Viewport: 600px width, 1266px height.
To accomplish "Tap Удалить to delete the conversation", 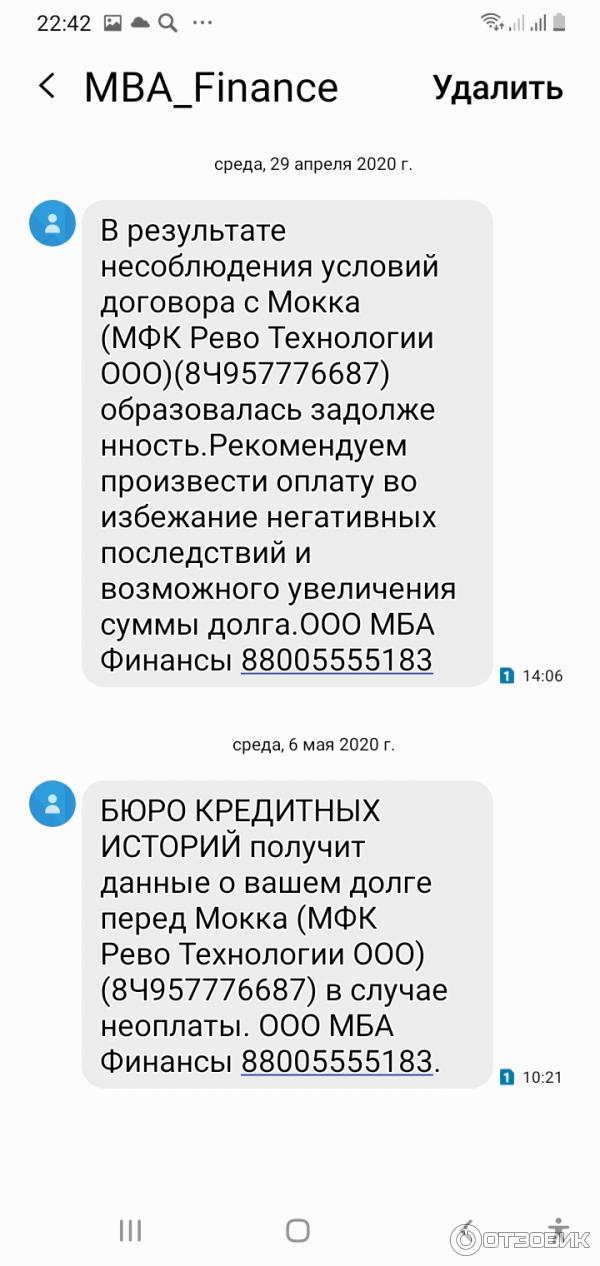I will pos(498,88).
